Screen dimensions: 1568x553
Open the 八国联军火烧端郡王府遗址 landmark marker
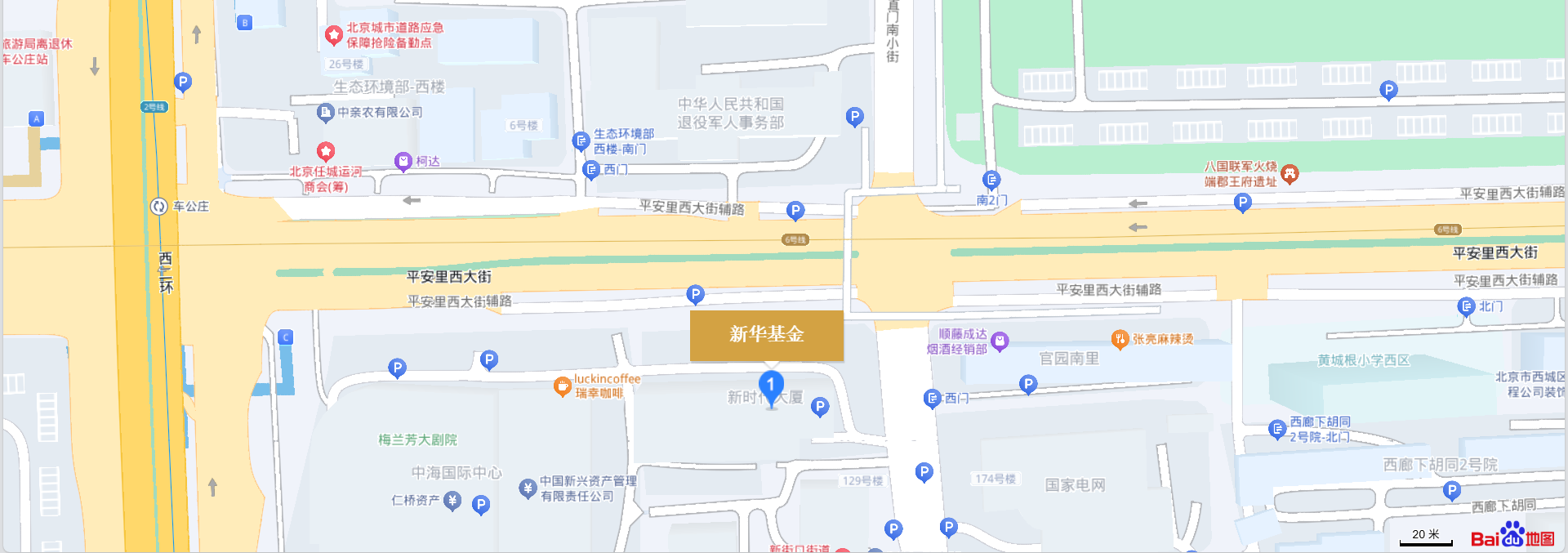1290,173
